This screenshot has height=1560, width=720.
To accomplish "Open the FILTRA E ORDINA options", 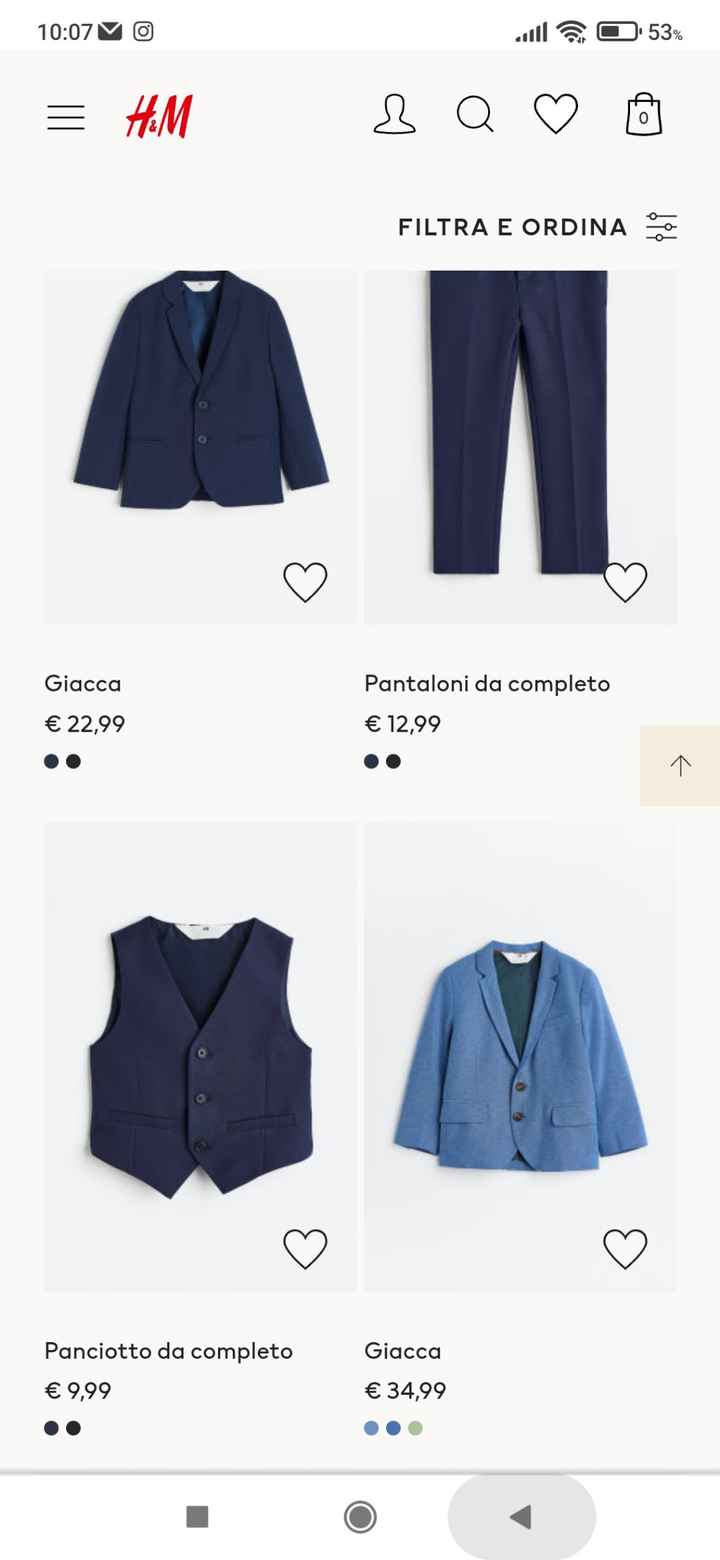I will click(x=511, y=227).
